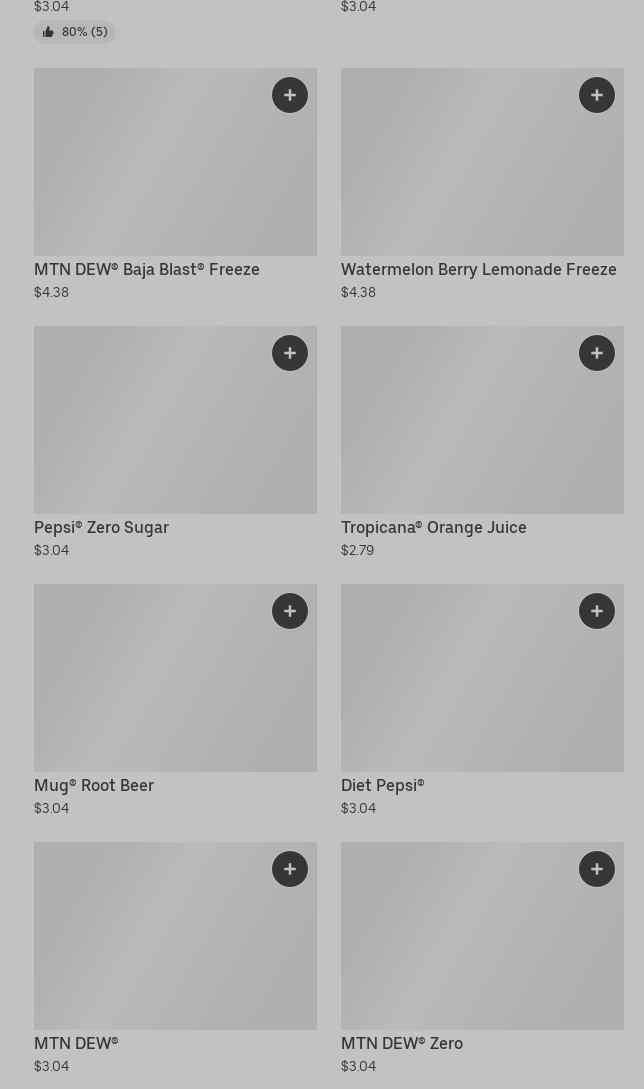
Task: Add MTN DEW Zero to cart
Action: 597,869
